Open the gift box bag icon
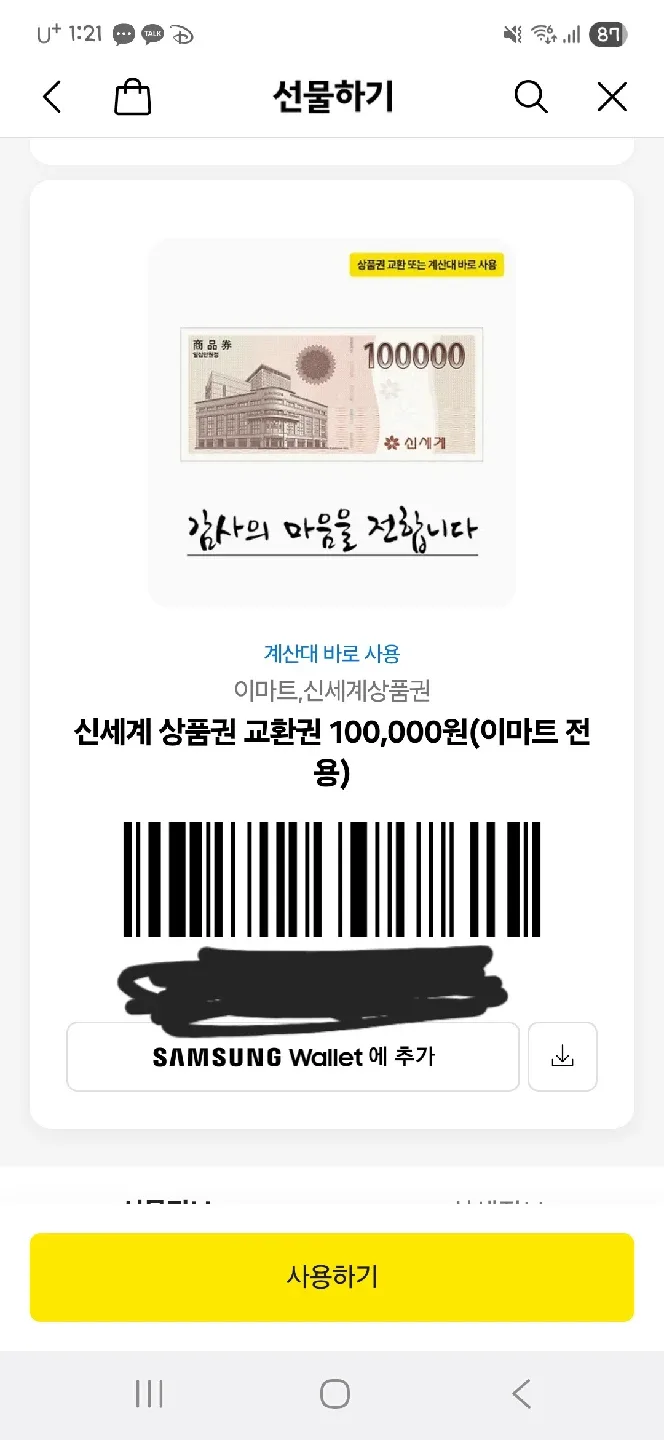 (133, 97)
